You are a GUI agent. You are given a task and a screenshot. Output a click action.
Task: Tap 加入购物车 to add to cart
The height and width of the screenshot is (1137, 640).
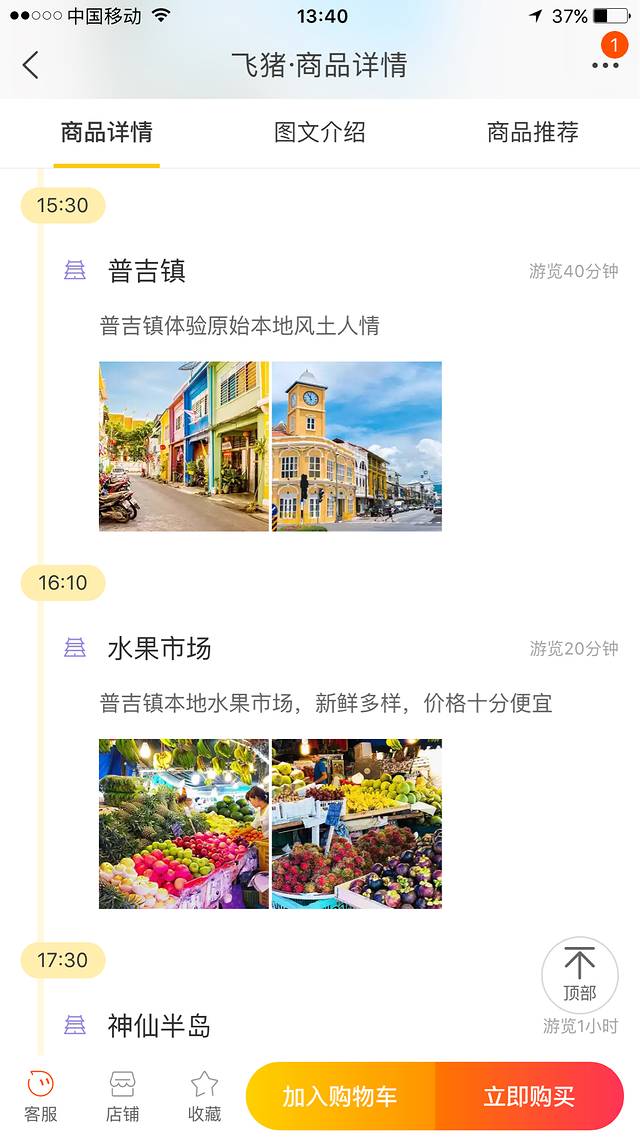pyautogui.click(x=340, y=1096)
